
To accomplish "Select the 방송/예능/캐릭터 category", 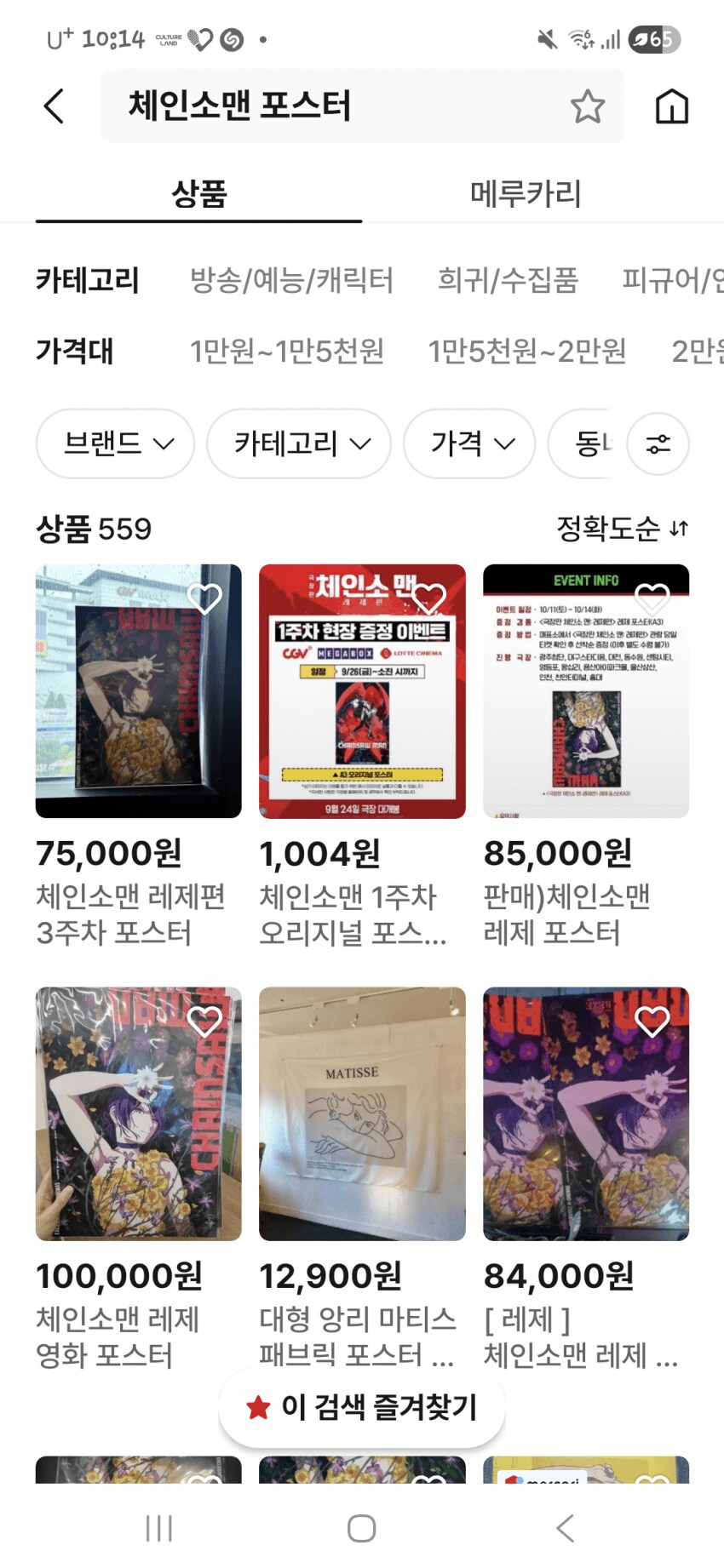I will point(291,280).
